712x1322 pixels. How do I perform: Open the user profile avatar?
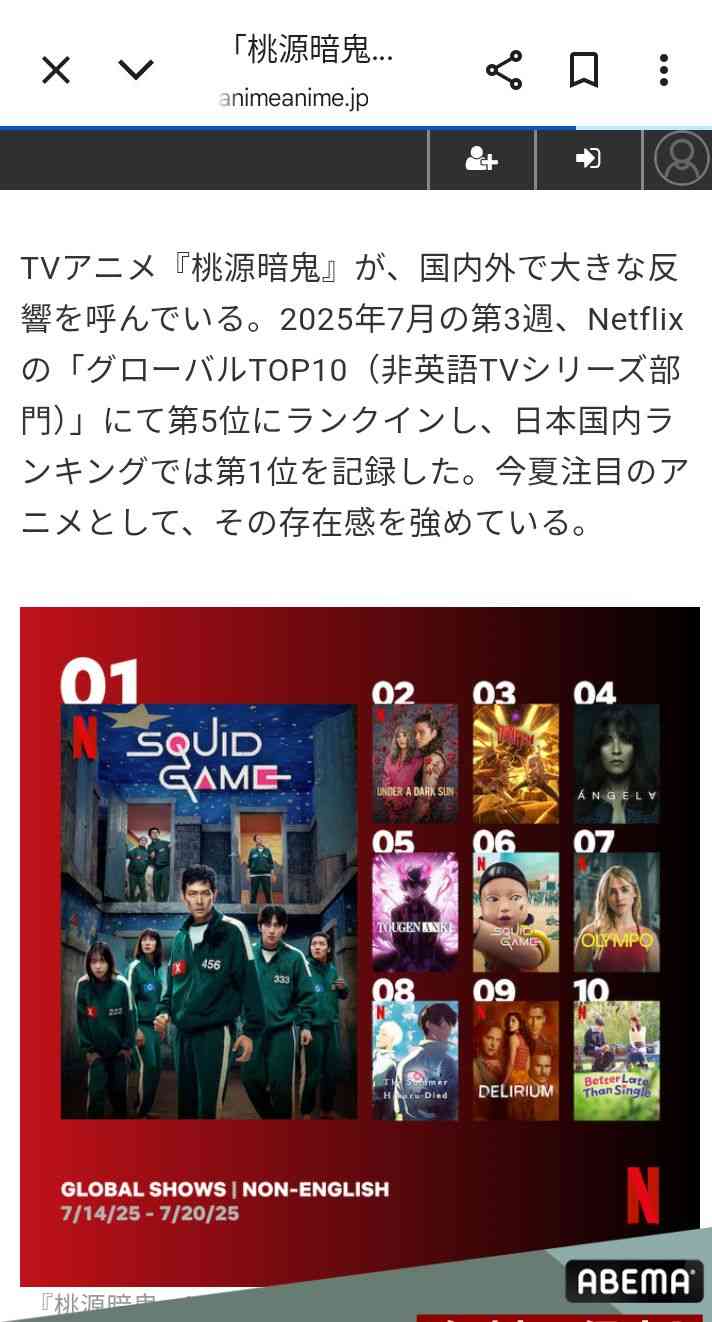(682, 159)
